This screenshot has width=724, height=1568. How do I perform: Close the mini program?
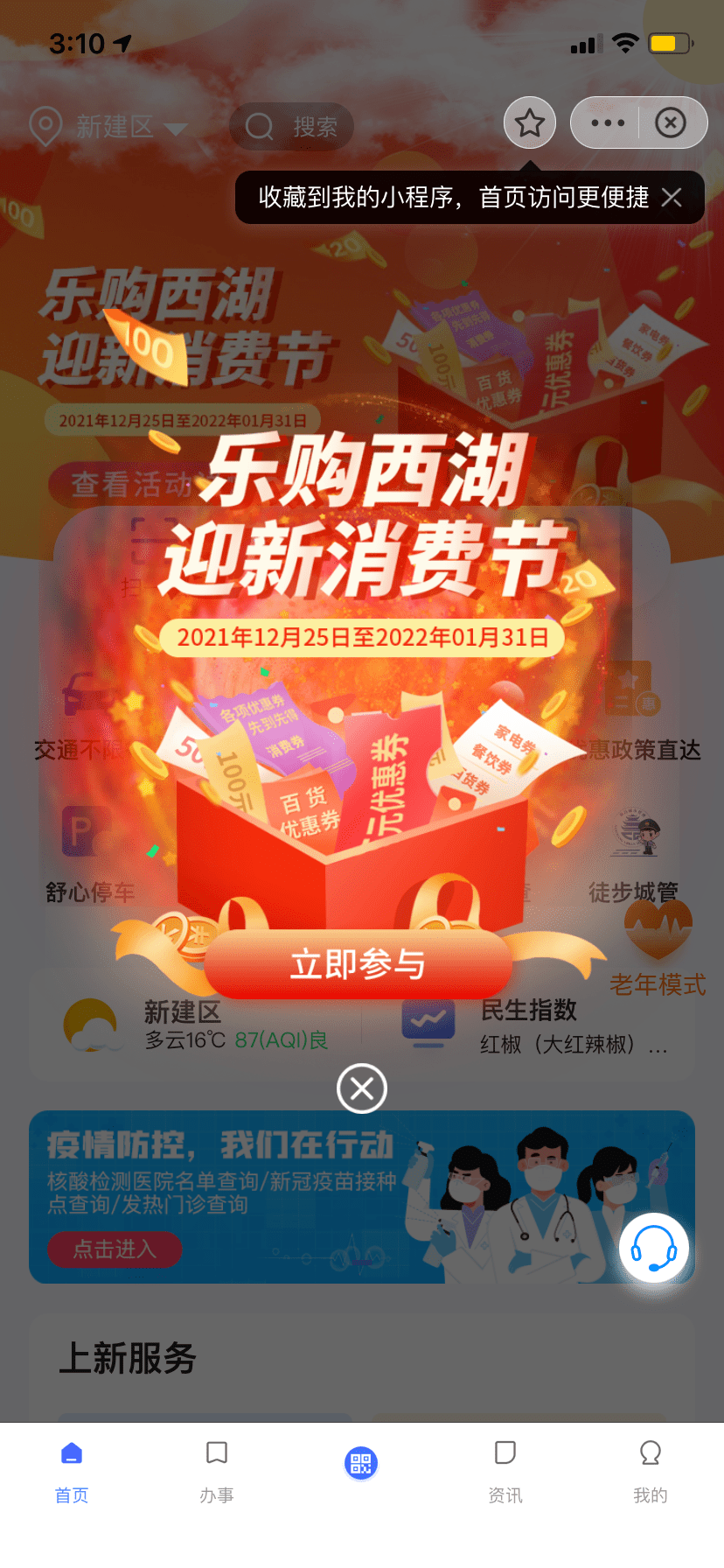tap(671, 122)
